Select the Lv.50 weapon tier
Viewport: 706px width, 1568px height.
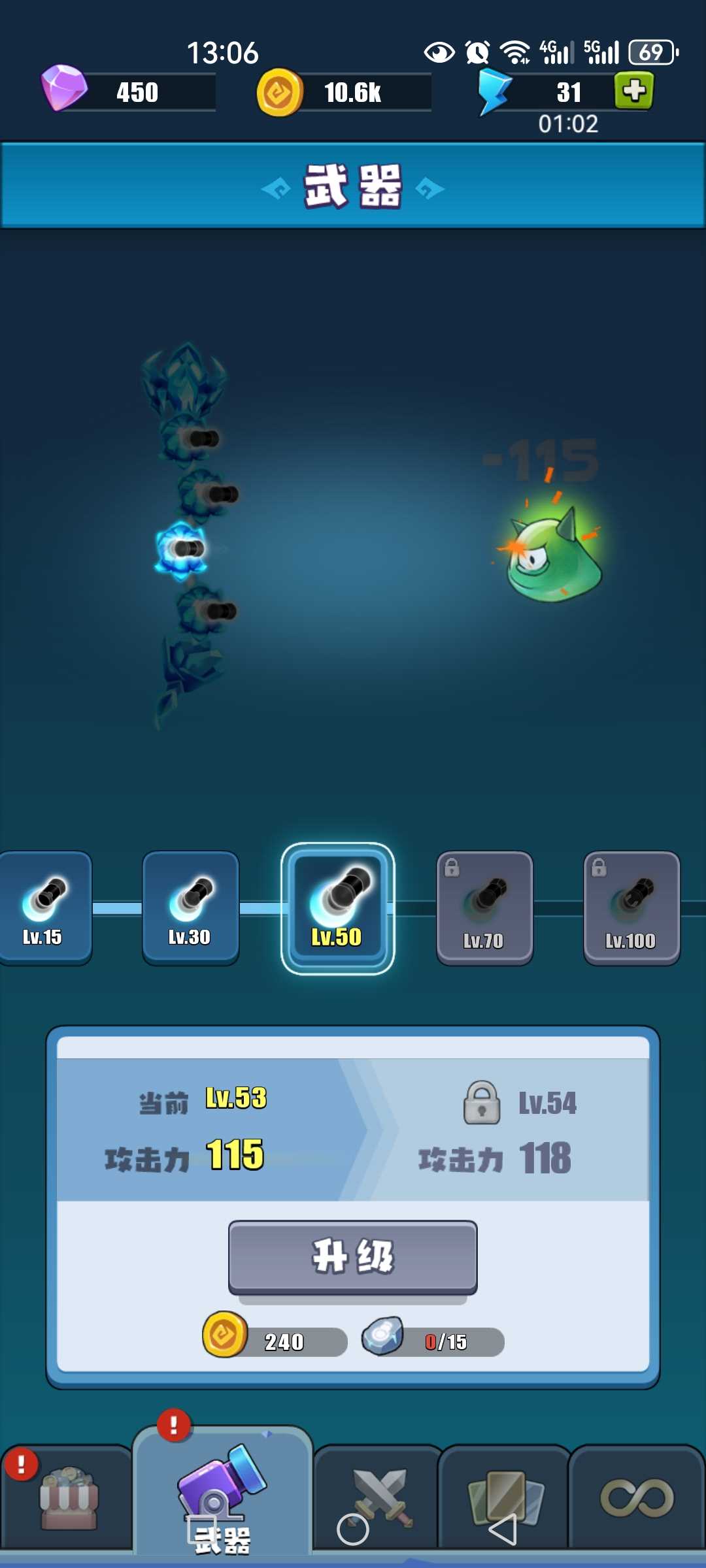337,908
